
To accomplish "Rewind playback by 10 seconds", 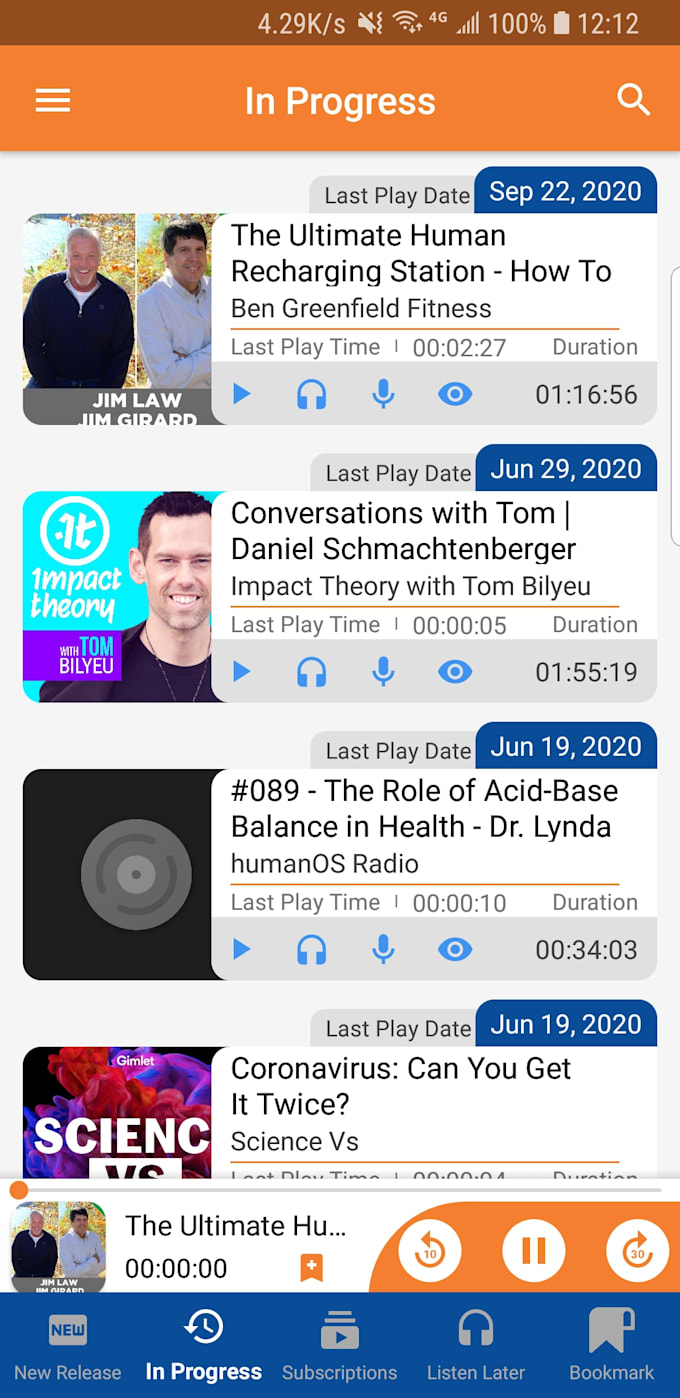I will click(x=430, y=1250).
